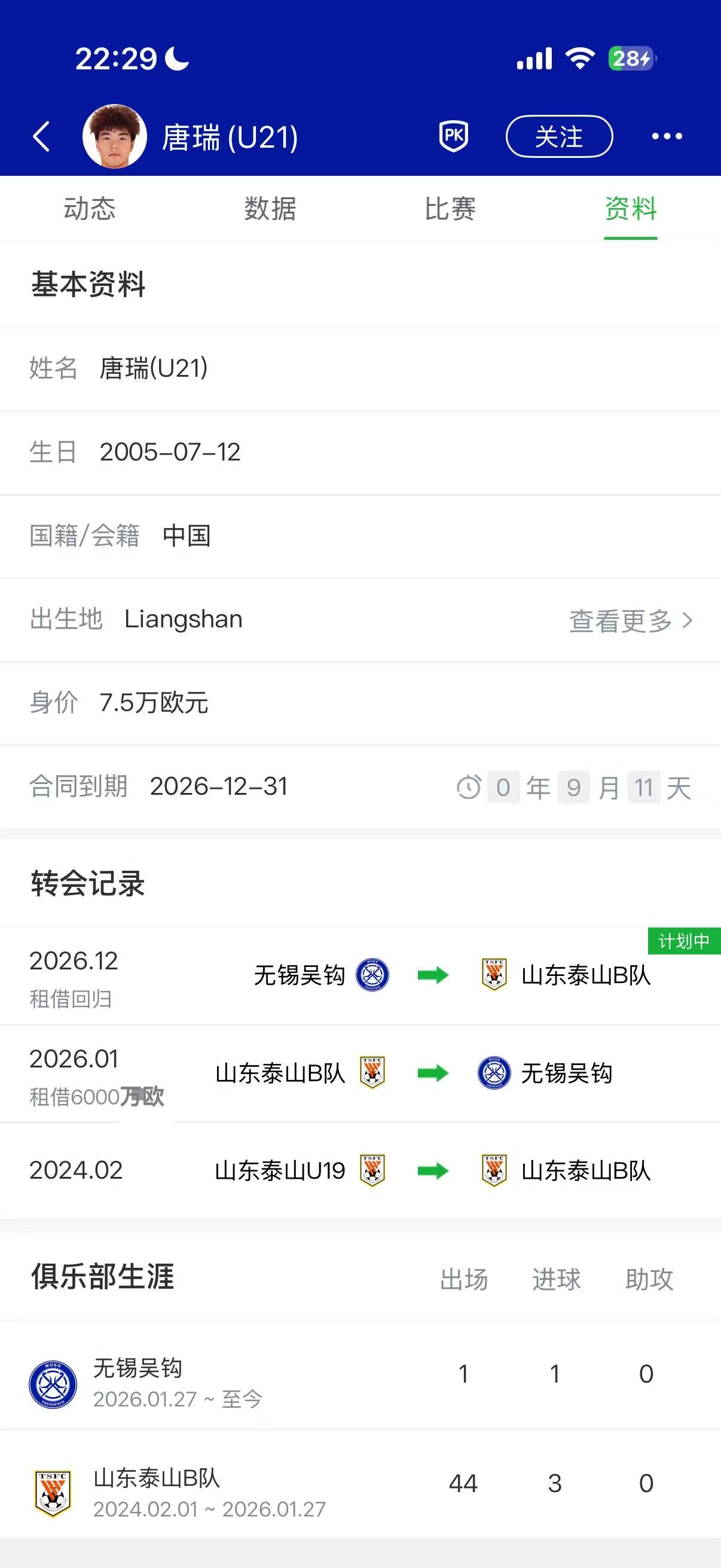
Task: View 无锡吴钩 club career entry
Action: (360, 1374)
